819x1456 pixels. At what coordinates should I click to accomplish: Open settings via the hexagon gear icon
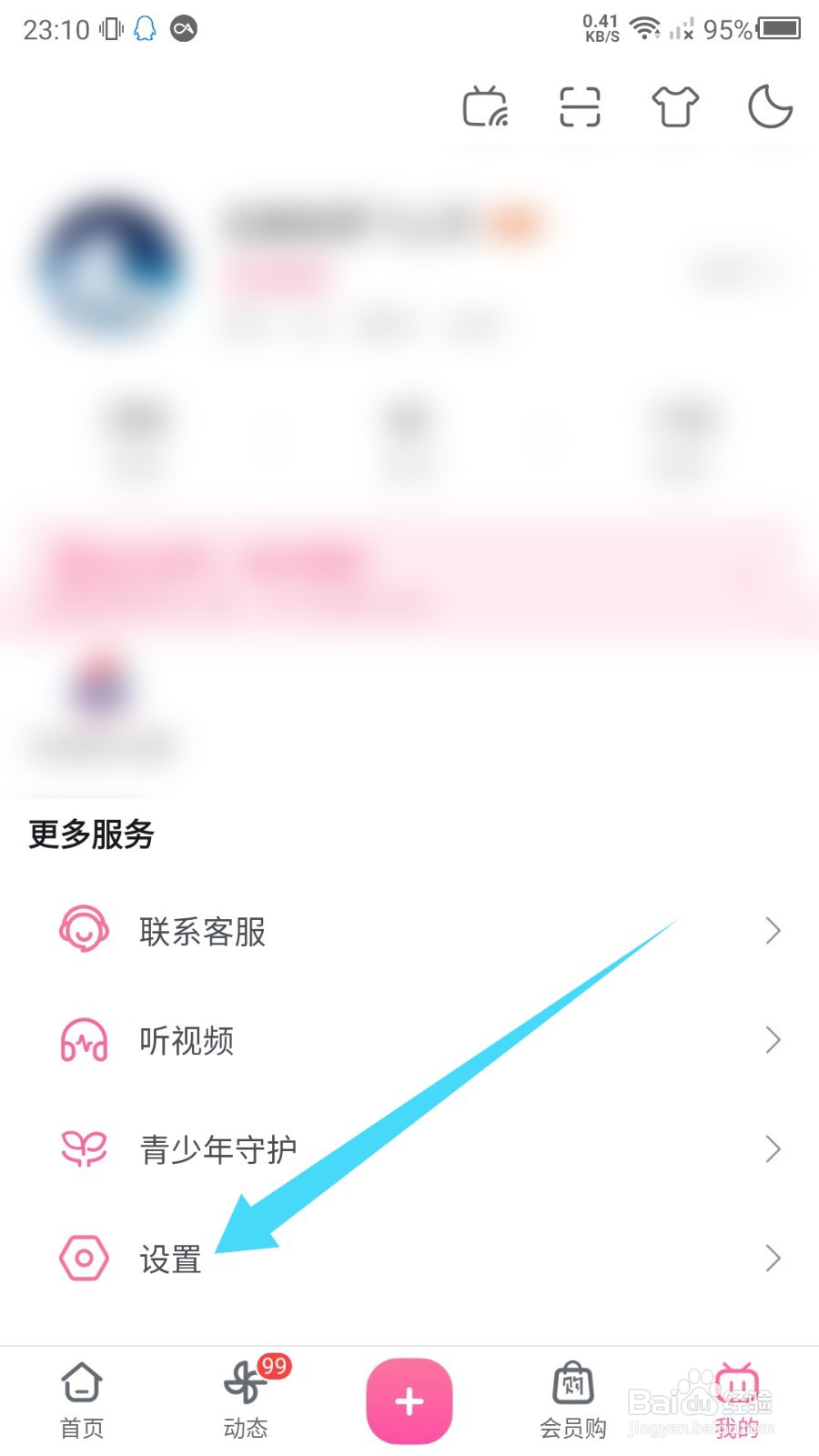tap(83, 1259)
